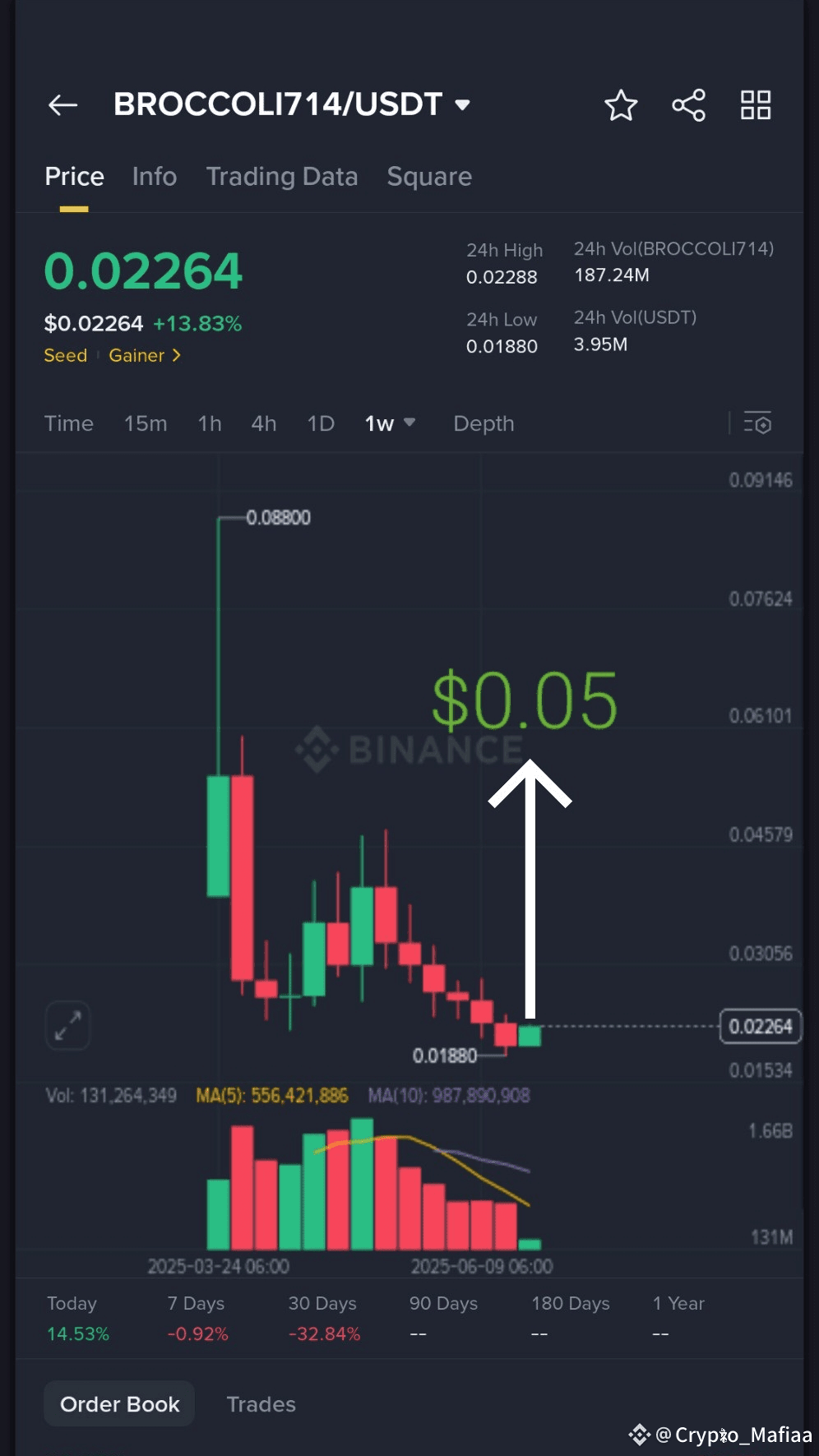Add this pair to favorites with the star
The width and height of the screenshot is (819, 1456).
[x=621, y=105]
